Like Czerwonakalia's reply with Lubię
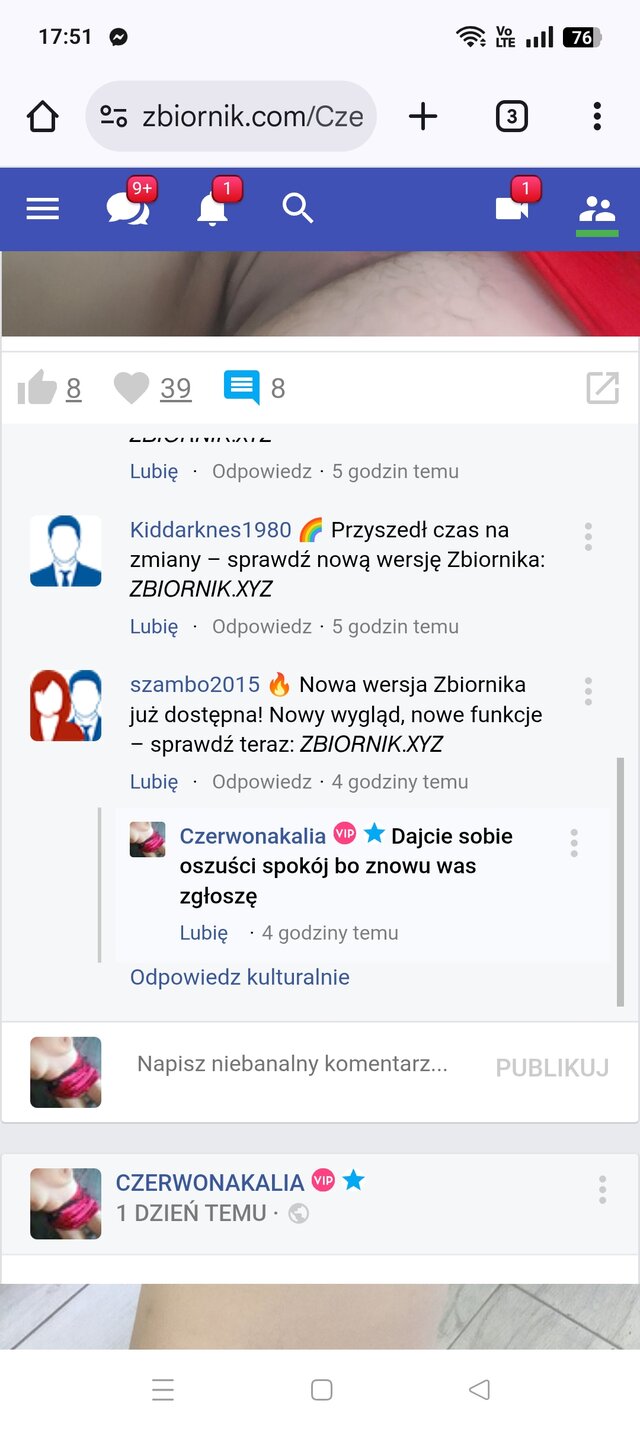This screenshot has height=1429, width=640. (204, 933)
